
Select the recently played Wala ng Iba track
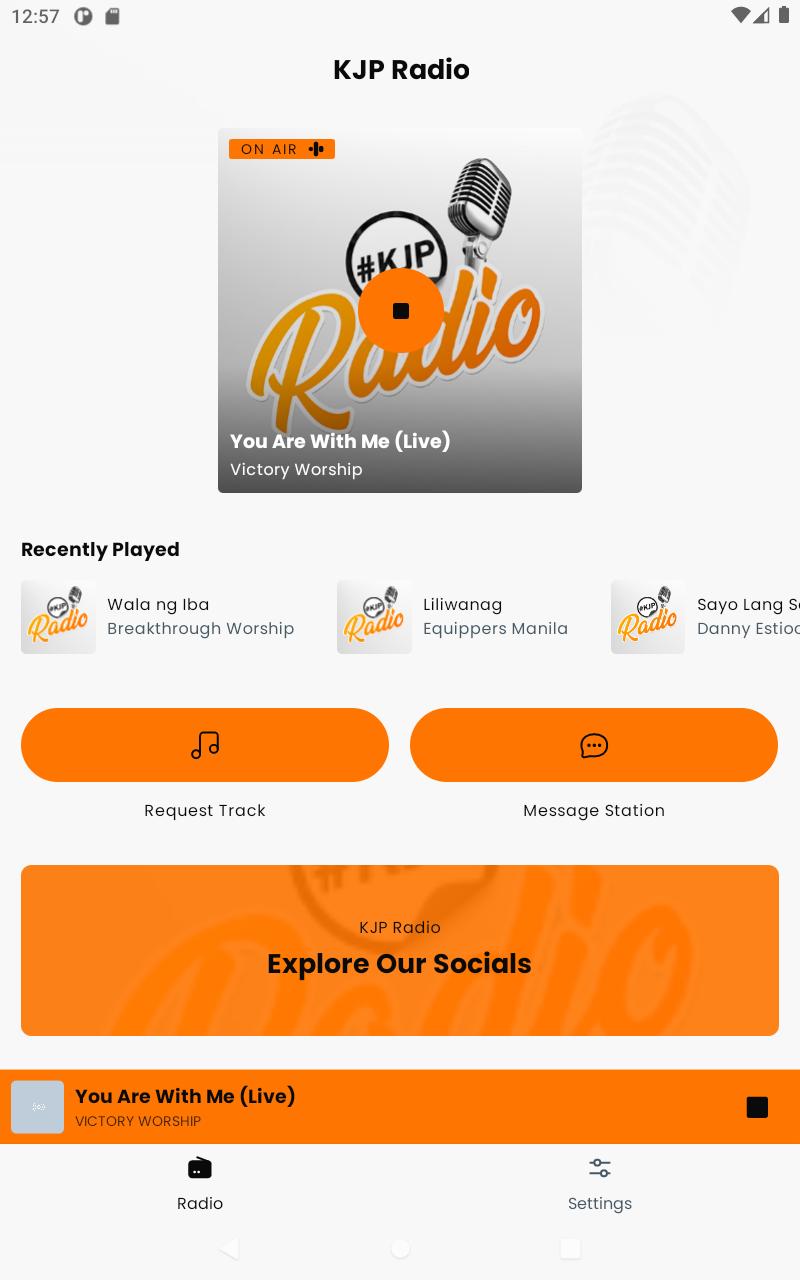160,617
